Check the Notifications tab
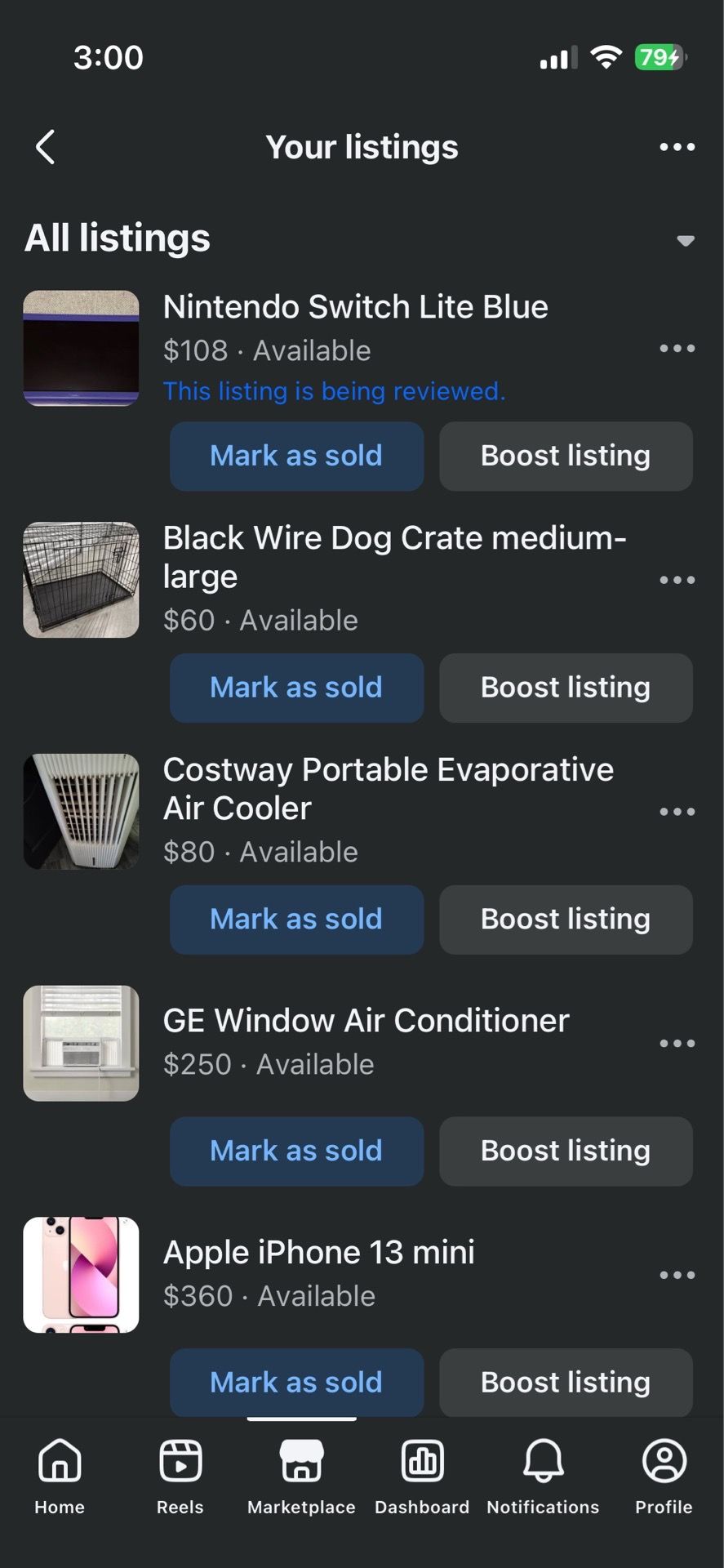This screenshot has width=724, height=1568. click(x=543, y=1477)
